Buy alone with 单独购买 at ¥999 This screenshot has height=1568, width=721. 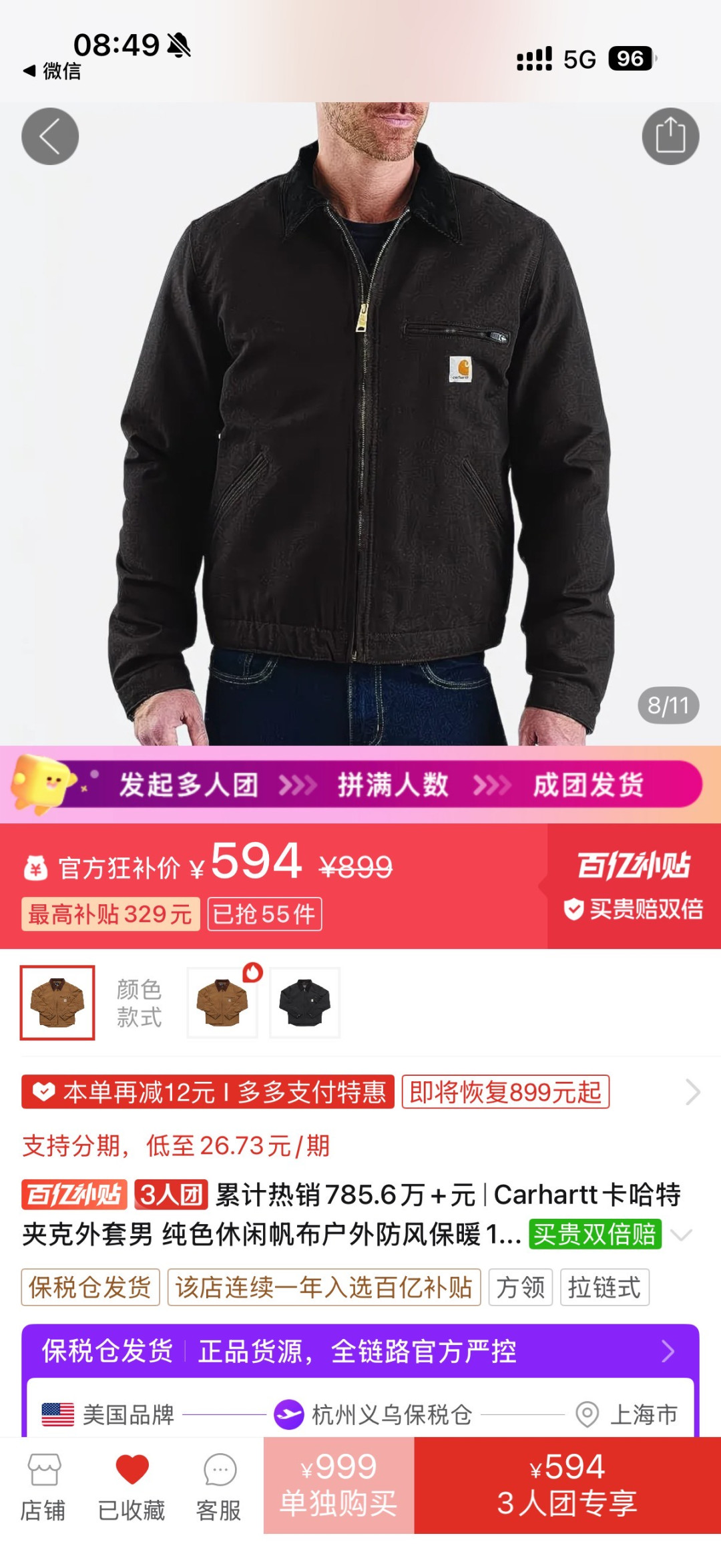click(338, 1485)
